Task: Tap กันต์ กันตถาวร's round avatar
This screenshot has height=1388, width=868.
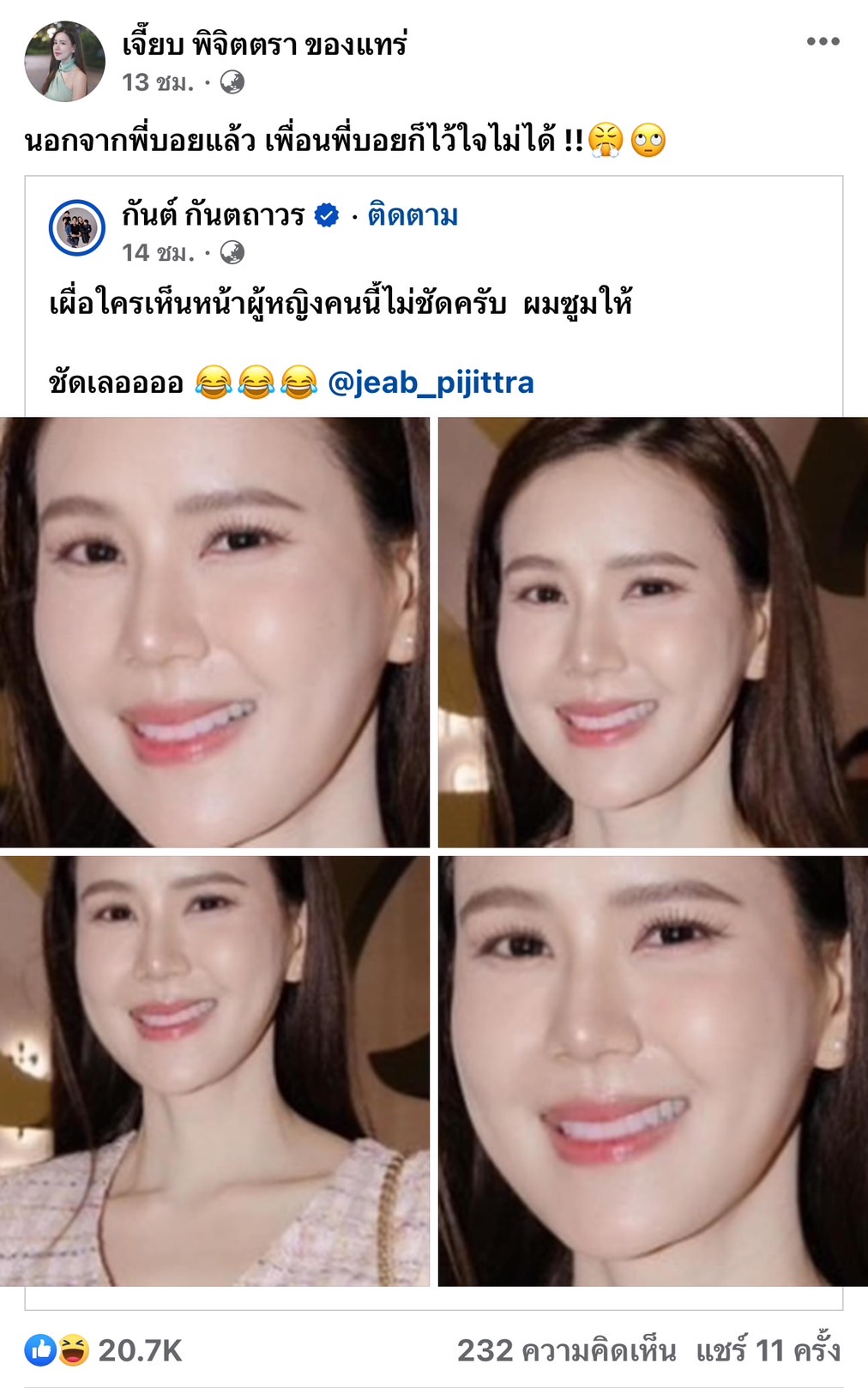Action: (77, 228)
